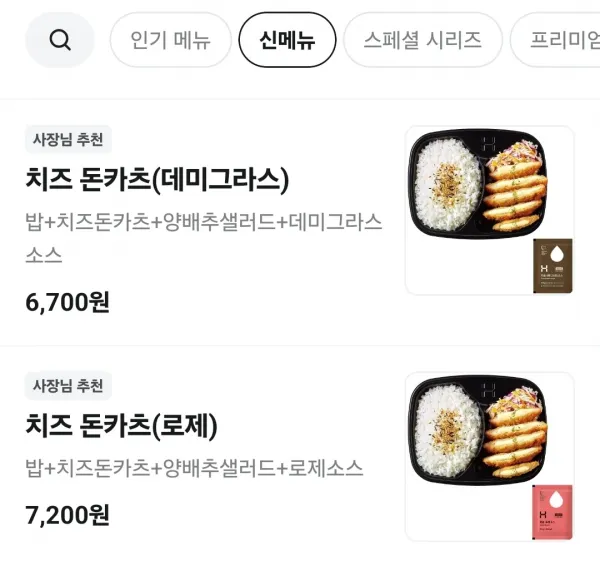Switch to the 인기 메뉴 tab
This screenshot has height=566, width=600.
pos(171,40)
